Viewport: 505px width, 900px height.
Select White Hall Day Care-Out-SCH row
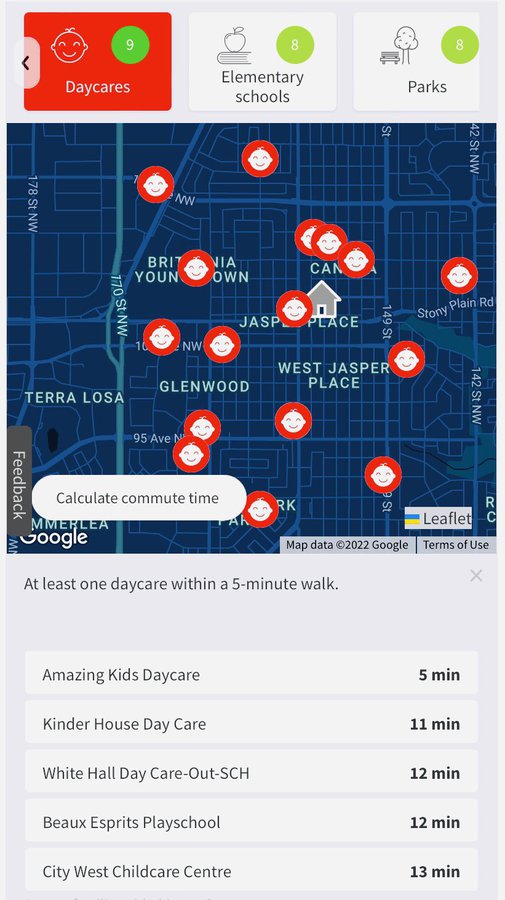pos(251,771)
